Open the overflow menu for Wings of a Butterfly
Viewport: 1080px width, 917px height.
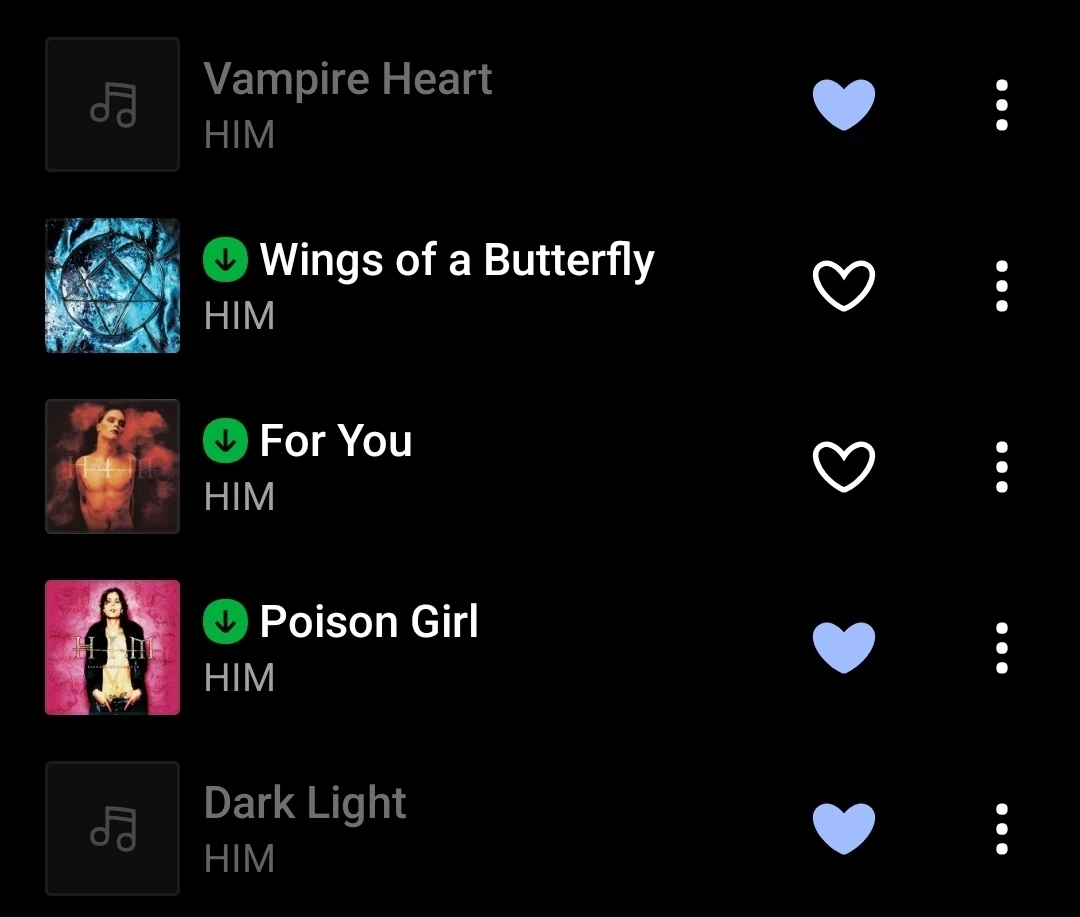(1001, 286)
